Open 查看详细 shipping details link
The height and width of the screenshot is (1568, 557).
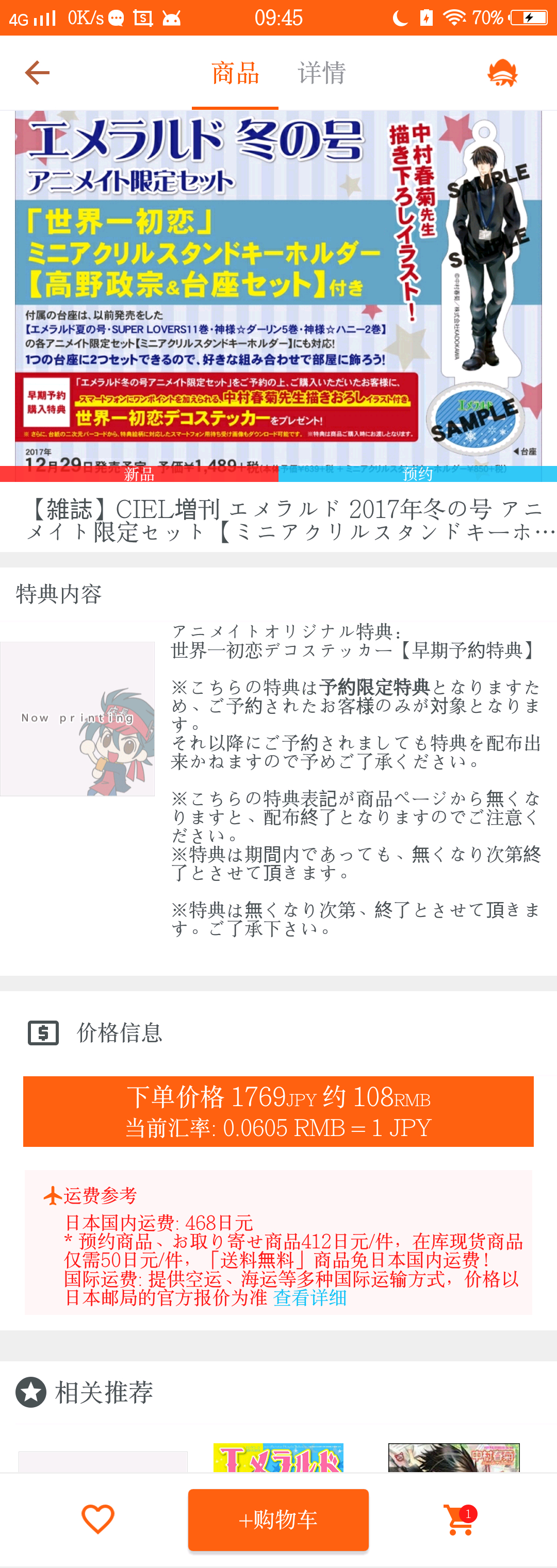tap(310, 1298)
